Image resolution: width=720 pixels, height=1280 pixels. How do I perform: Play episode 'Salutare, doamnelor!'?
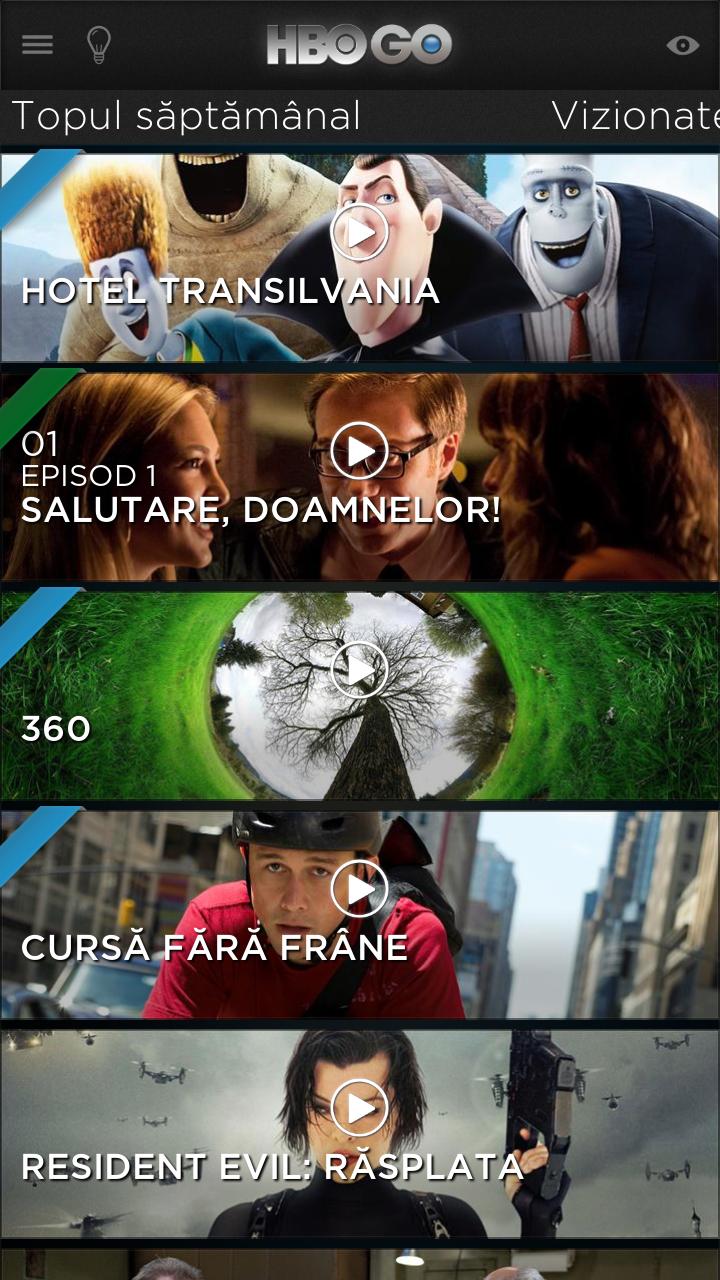click(x=360, y=450)
